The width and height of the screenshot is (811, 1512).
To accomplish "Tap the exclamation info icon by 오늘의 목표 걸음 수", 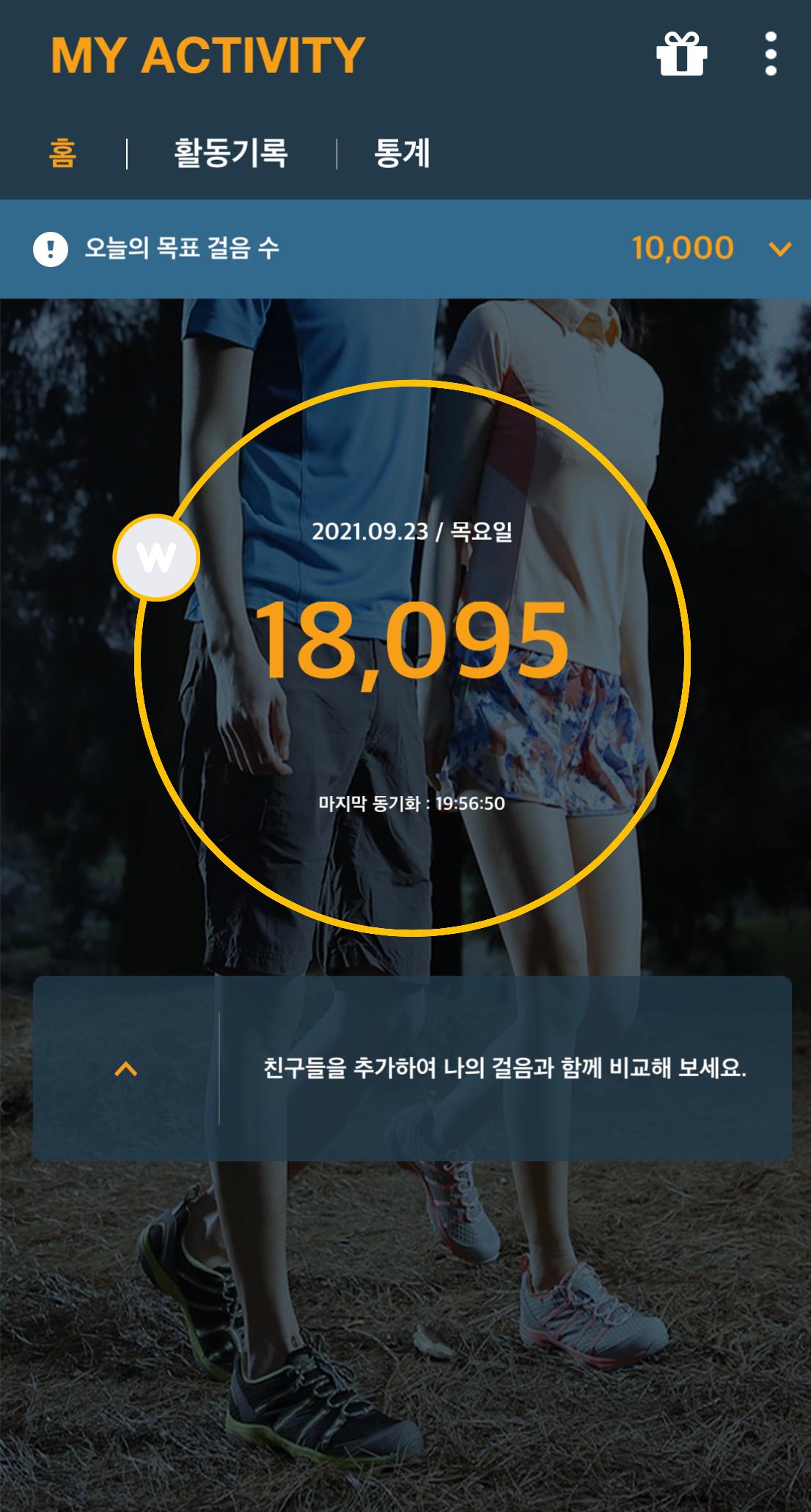I will (51, 249).
